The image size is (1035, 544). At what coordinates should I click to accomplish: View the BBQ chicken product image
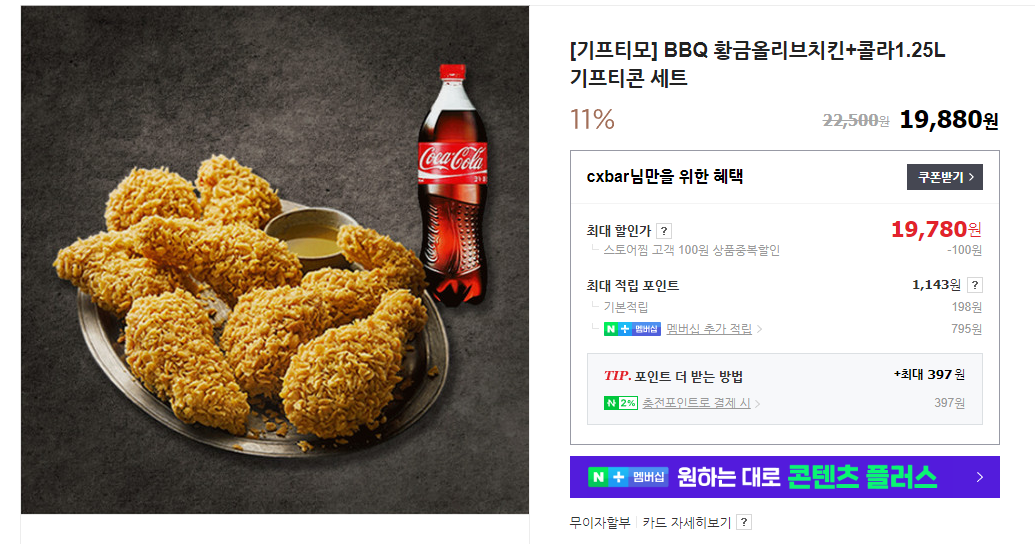click(x=275, y=260)
